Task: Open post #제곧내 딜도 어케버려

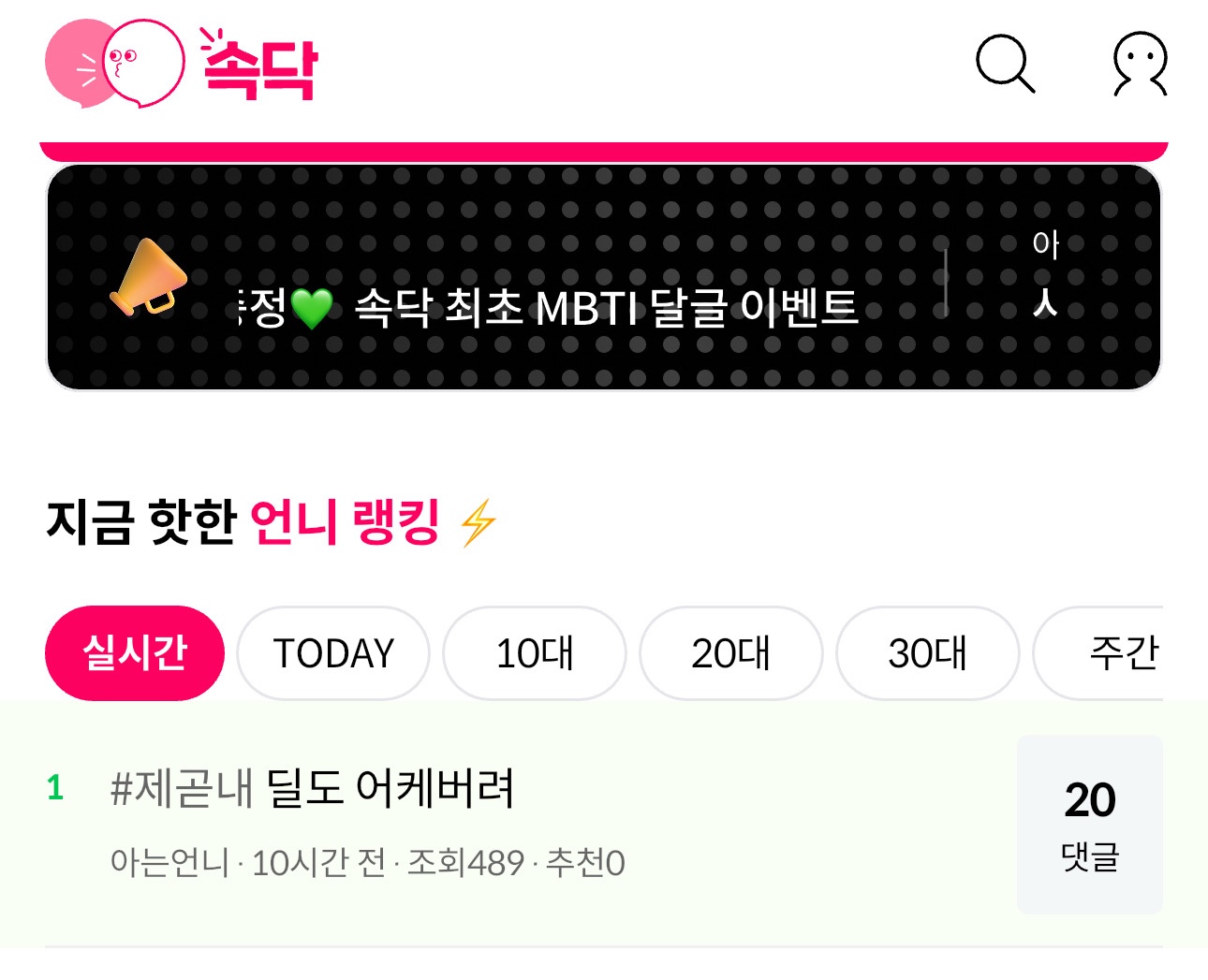Action: click(x=313, y=788)
